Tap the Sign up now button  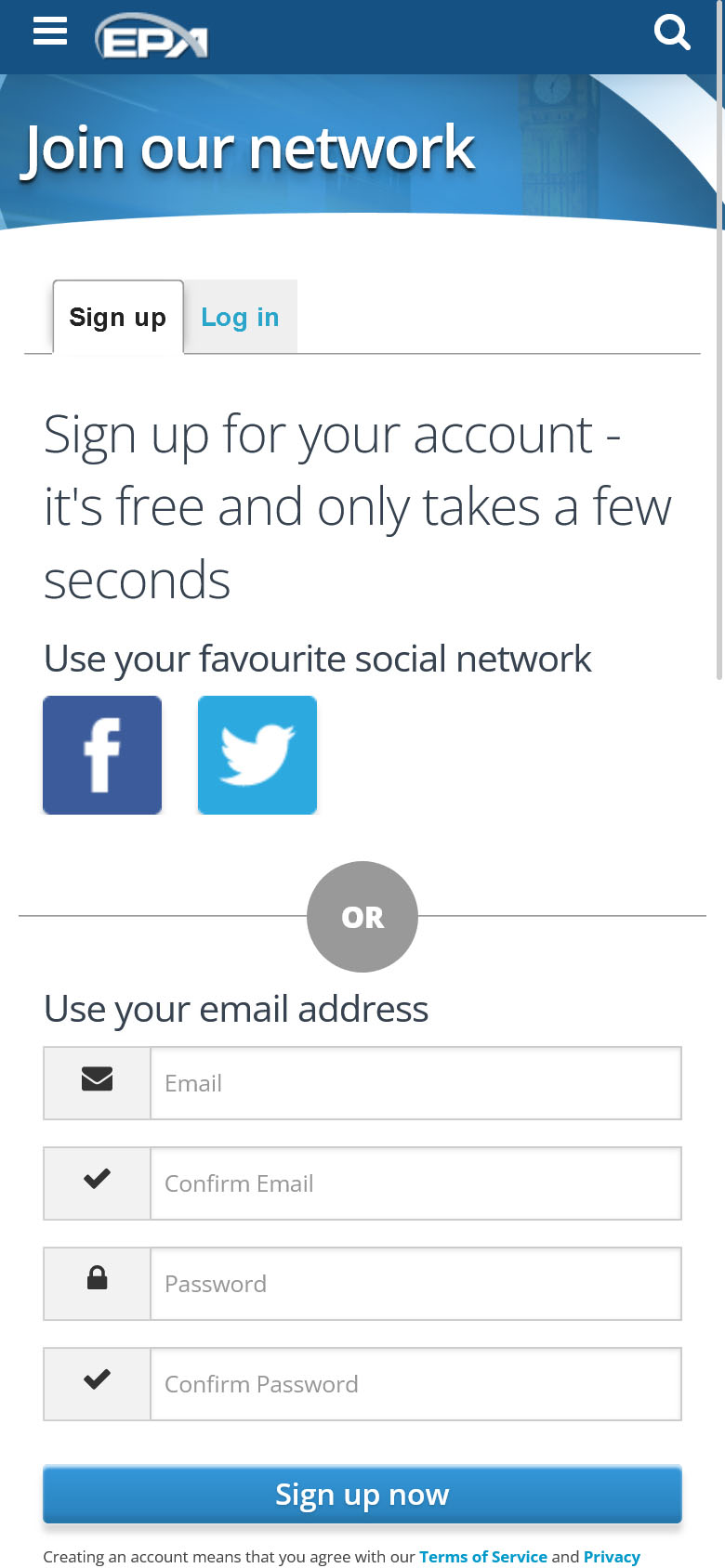(x=362, y=1495)
